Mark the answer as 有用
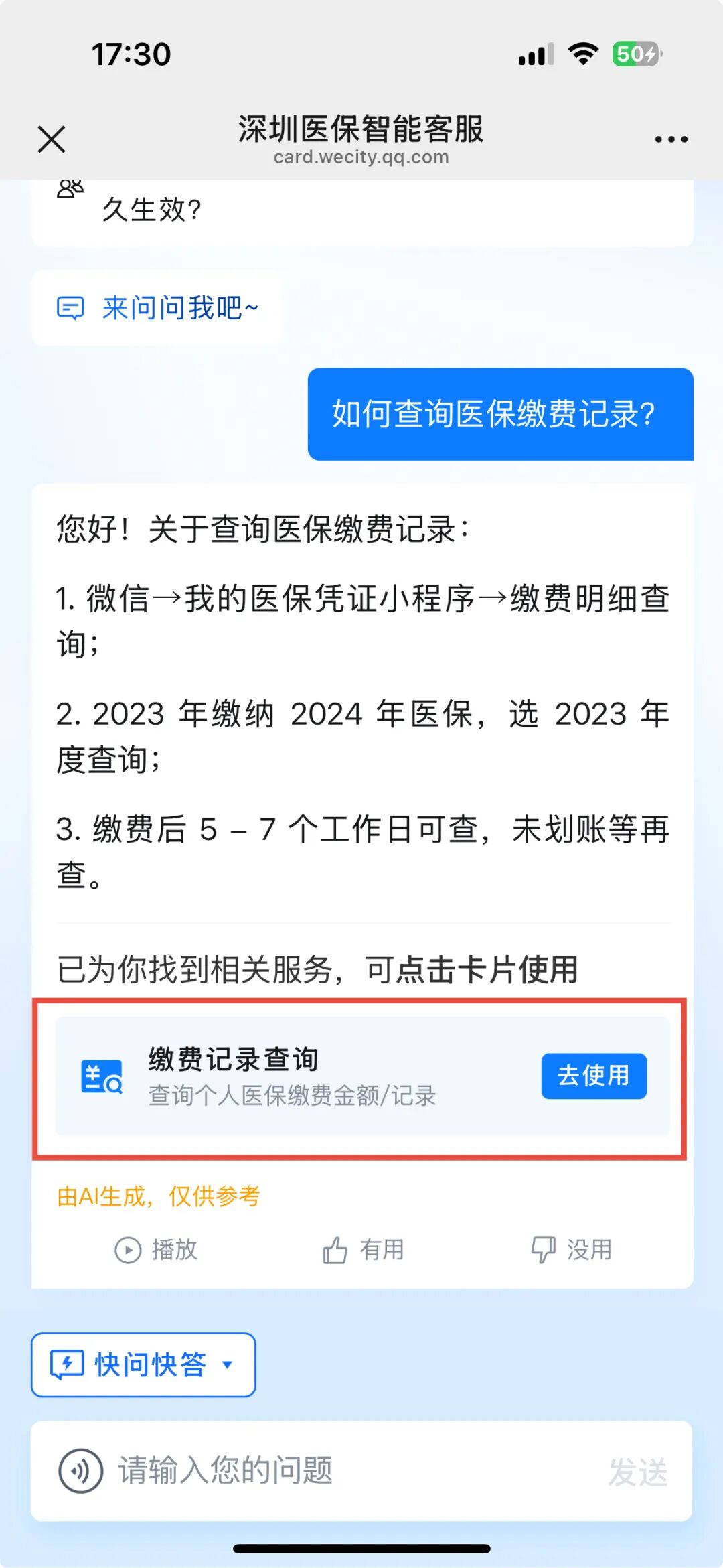Image resolution: width=723 pixels, height=1568 pixels. coord(364,1250)
